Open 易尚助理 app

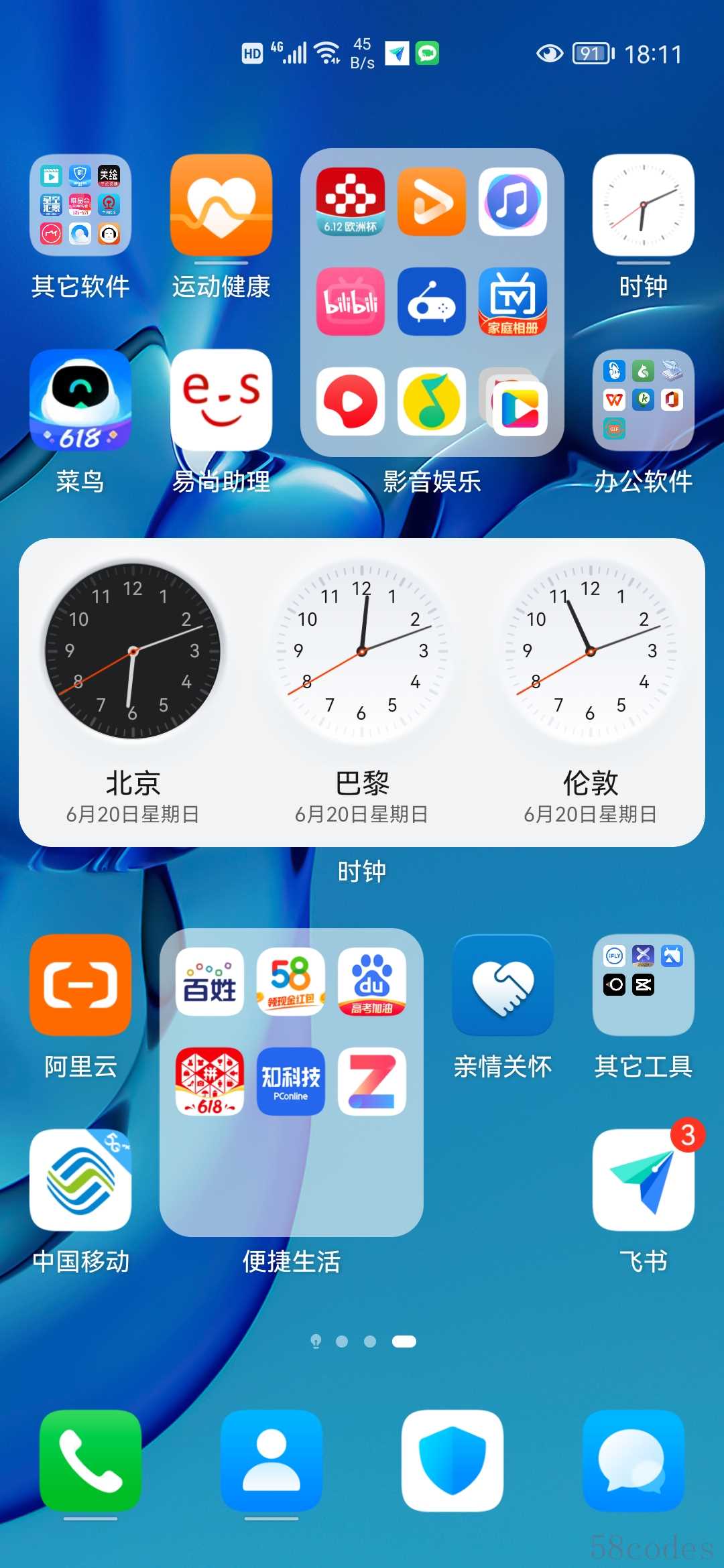tap(221, 400)
